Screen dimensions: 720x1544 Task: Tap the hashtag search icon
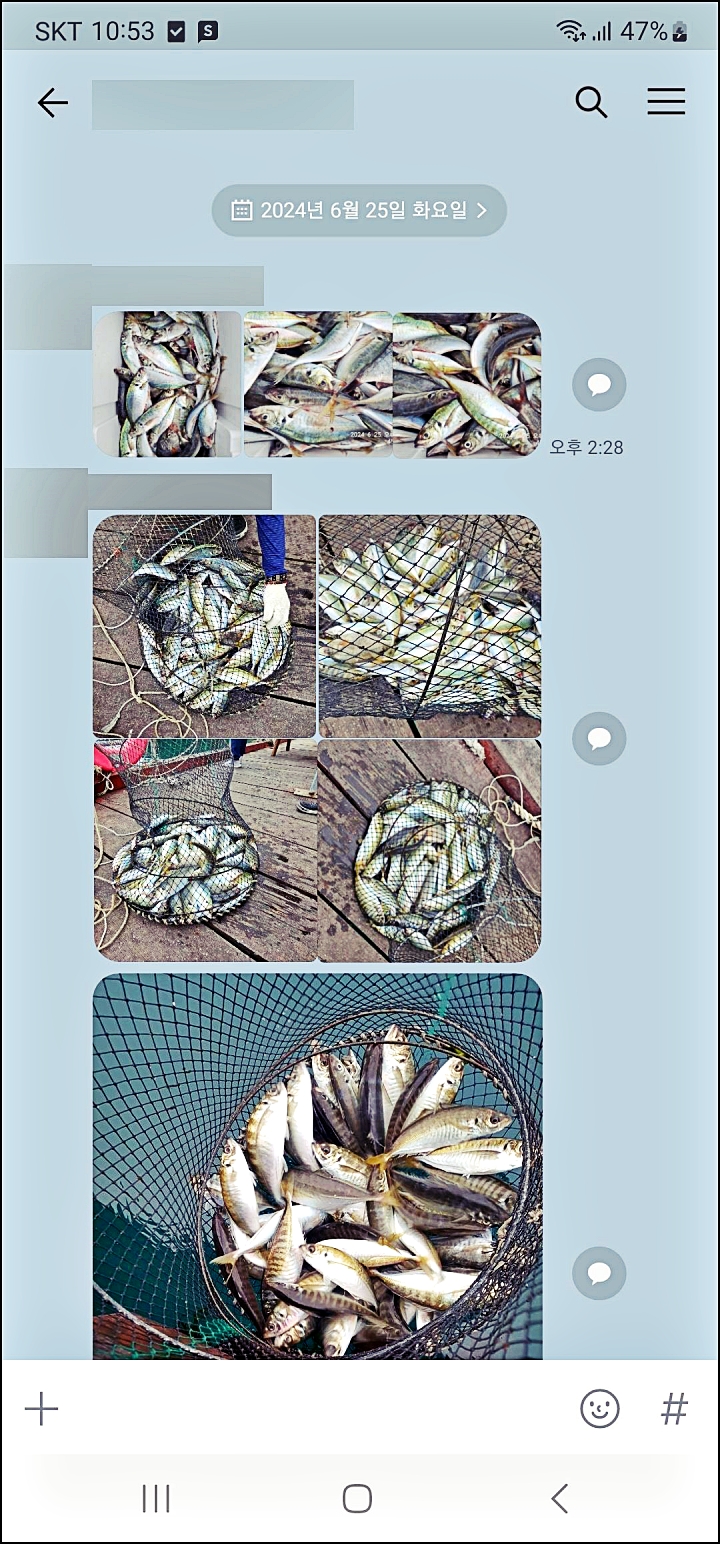pos(675,1409)
